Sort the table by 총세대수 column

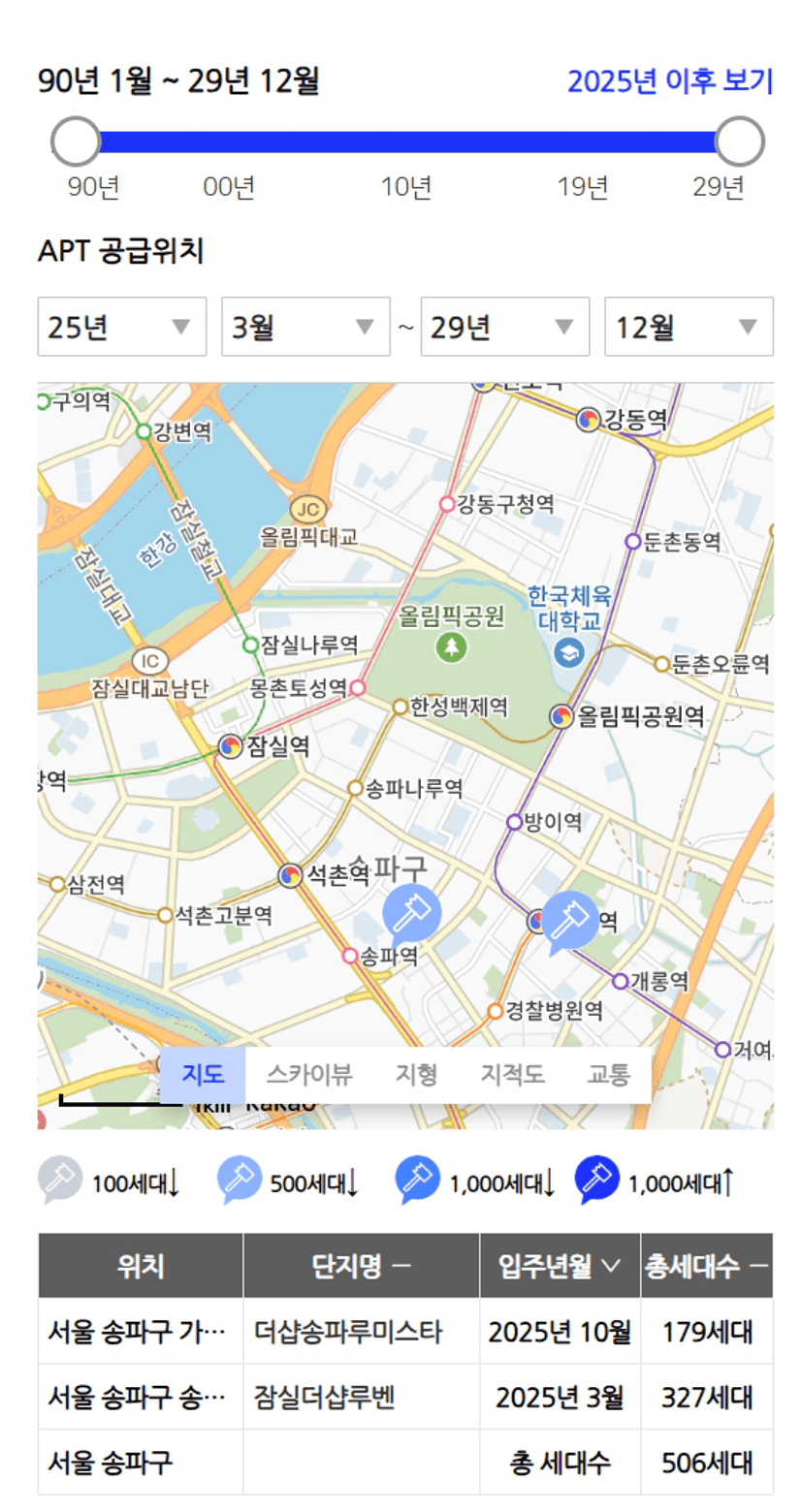click(x=707, y=1266)
